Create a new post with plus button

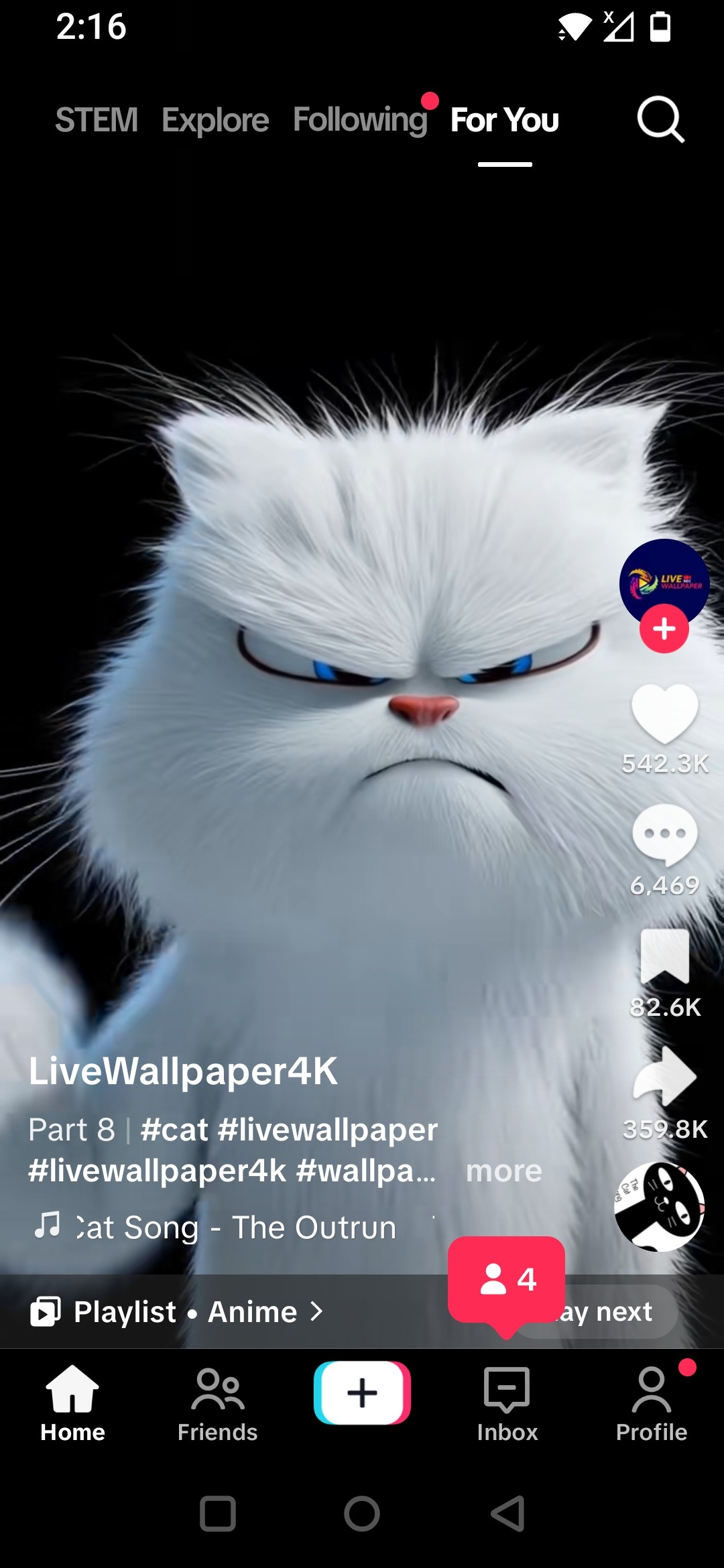362,1393
